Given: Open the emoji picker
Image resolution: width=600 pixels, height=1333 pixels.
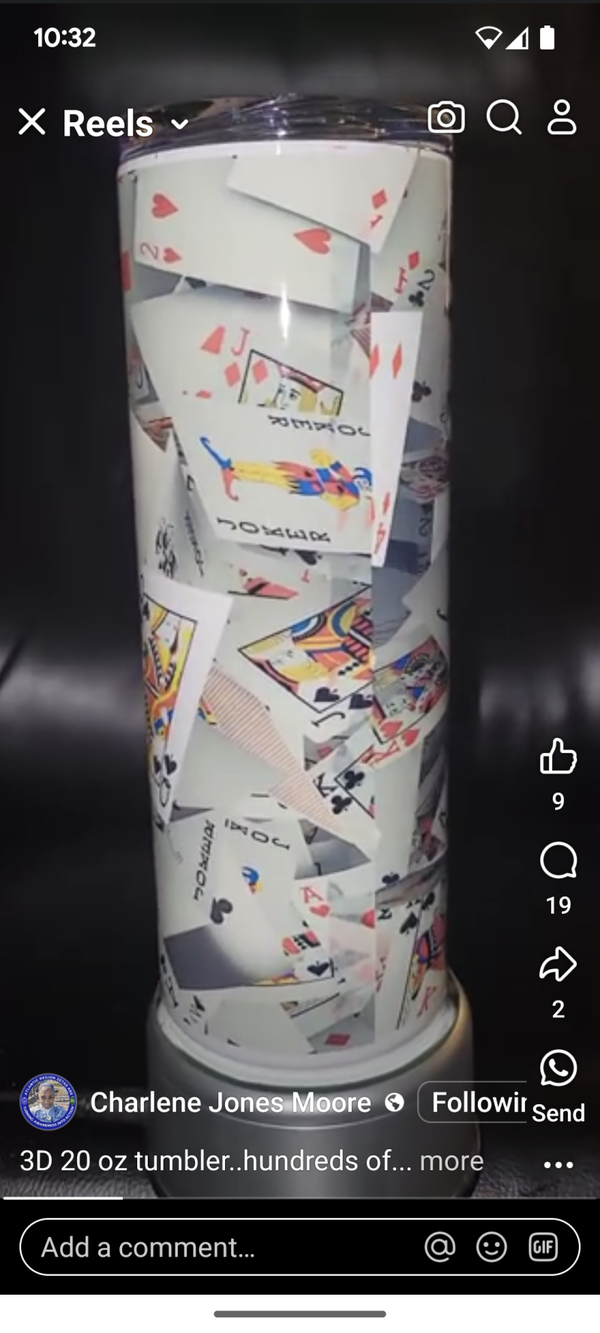Looking at the screenshot, I should [x=491, y=1247].
